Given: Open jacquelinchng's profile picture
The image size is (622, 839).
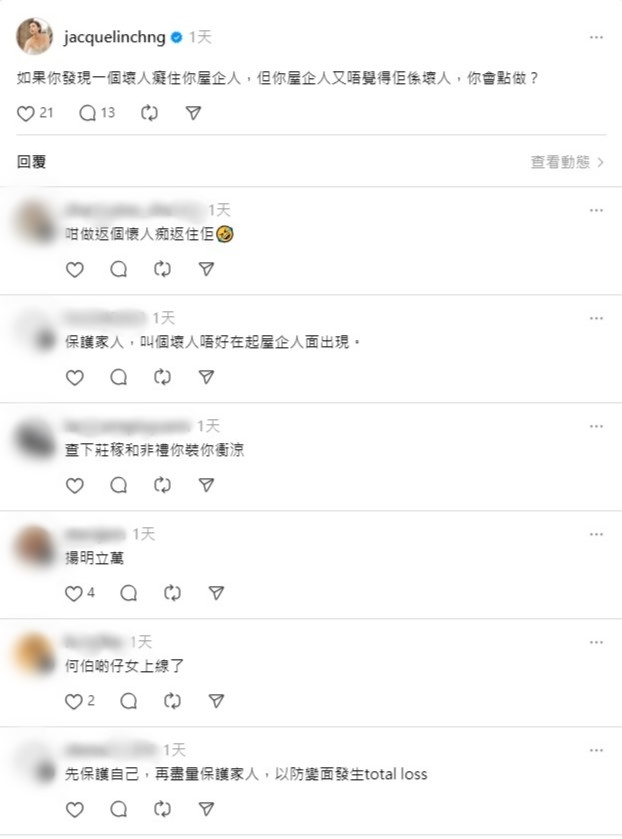Looking at the screenshot, I should pos(34,36).
